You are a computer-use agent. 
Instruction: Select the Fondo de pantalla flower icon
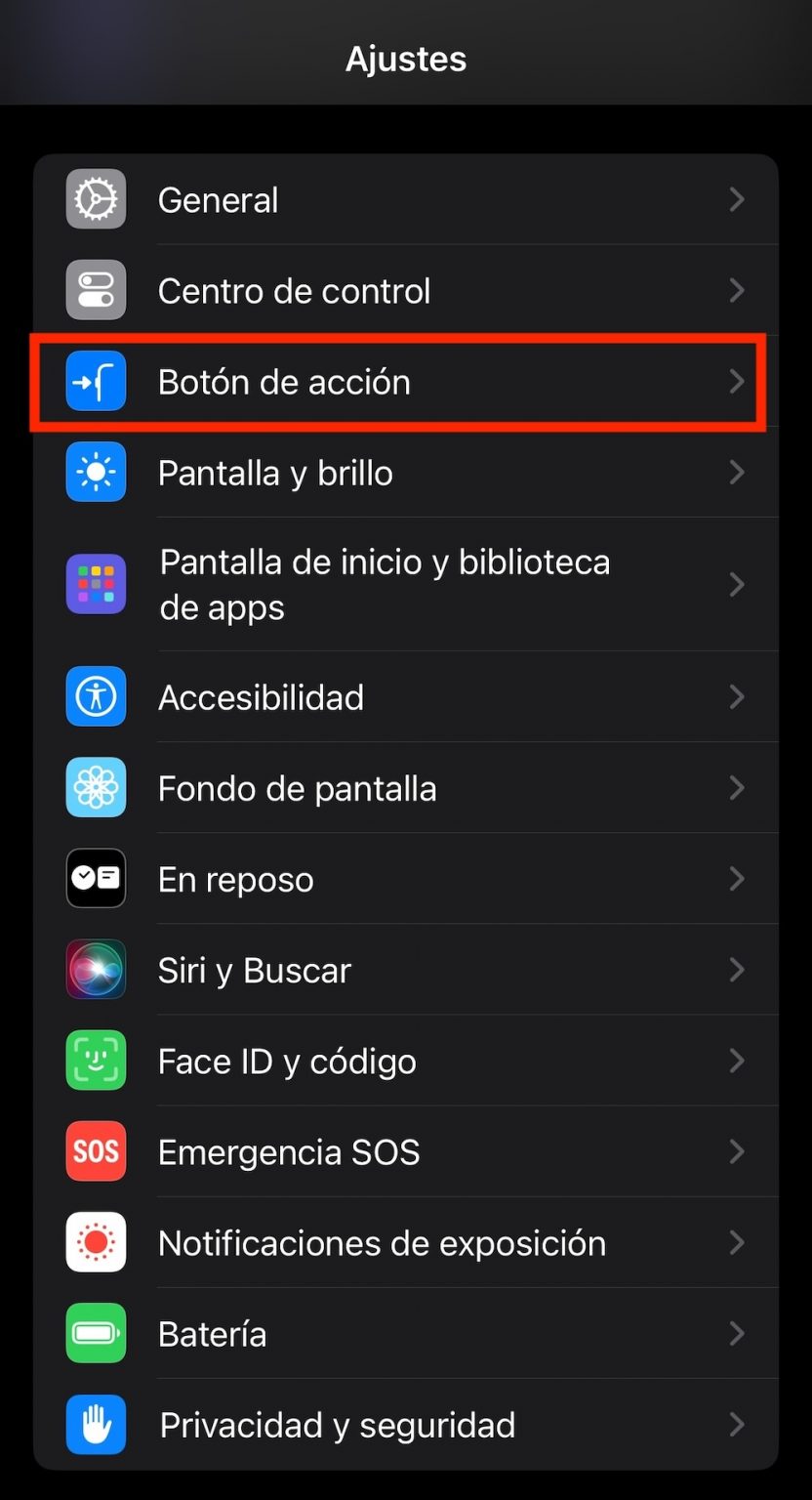click(95, 788)
